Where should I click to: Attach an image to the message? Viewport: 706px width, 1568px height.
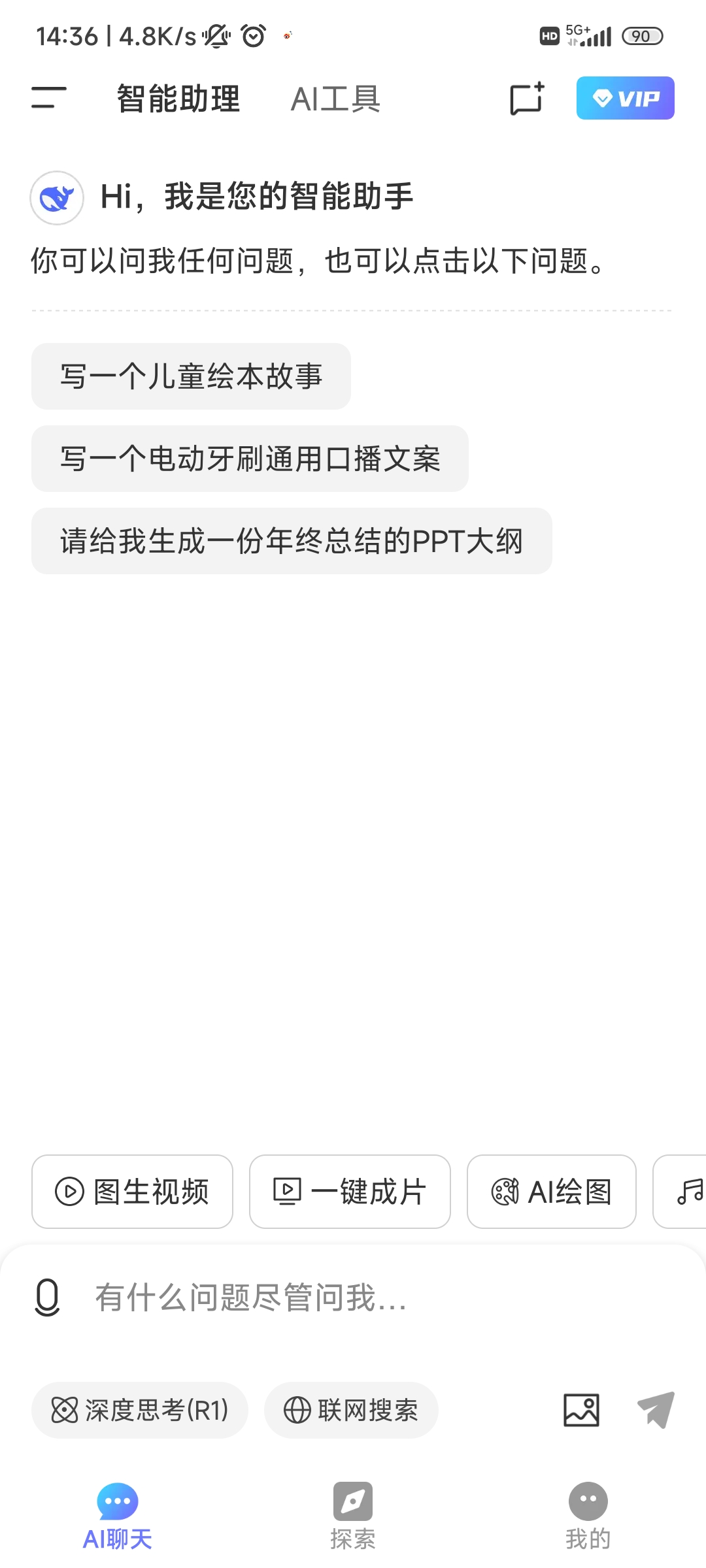(581, 1410)
